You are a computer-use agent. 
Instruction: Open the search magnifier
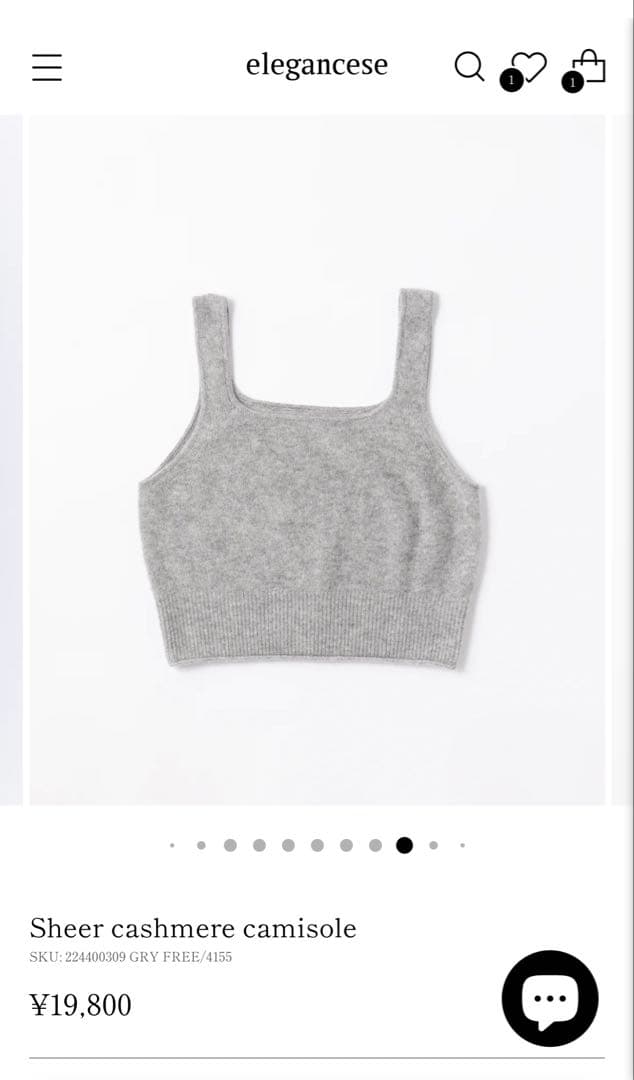[469, 66]
